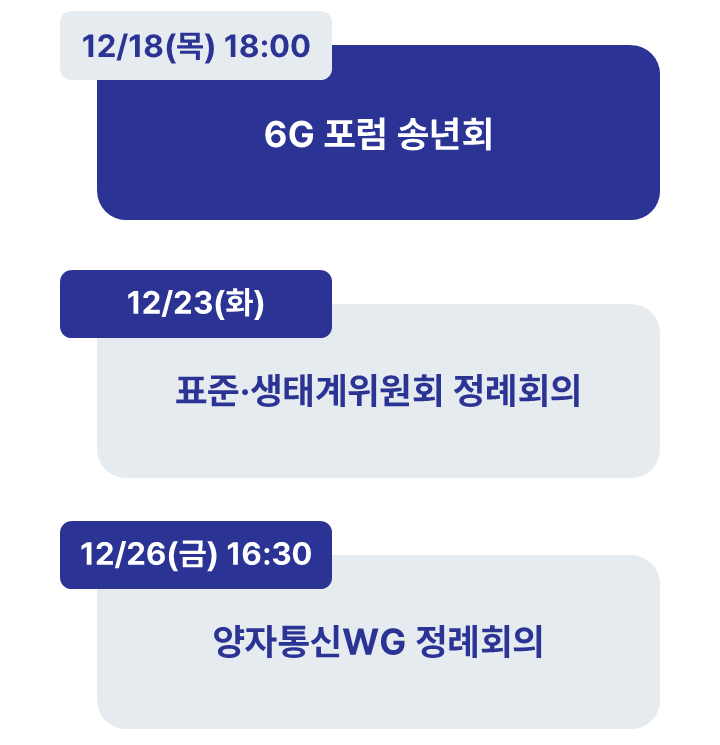Open the 6G 포럼 송년회 event card
Viewport: 720px width, 745px height.
[x=378, y=136]
